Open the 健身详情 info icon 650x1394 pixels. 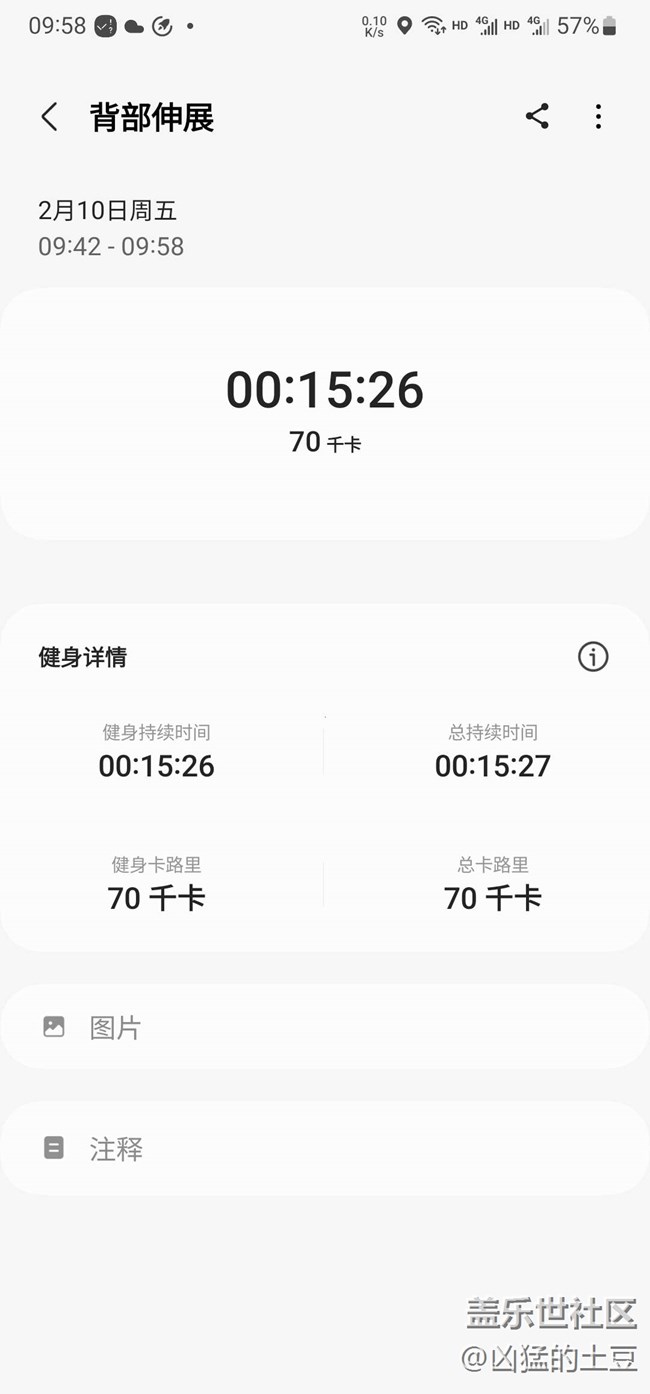coord(593,657)
